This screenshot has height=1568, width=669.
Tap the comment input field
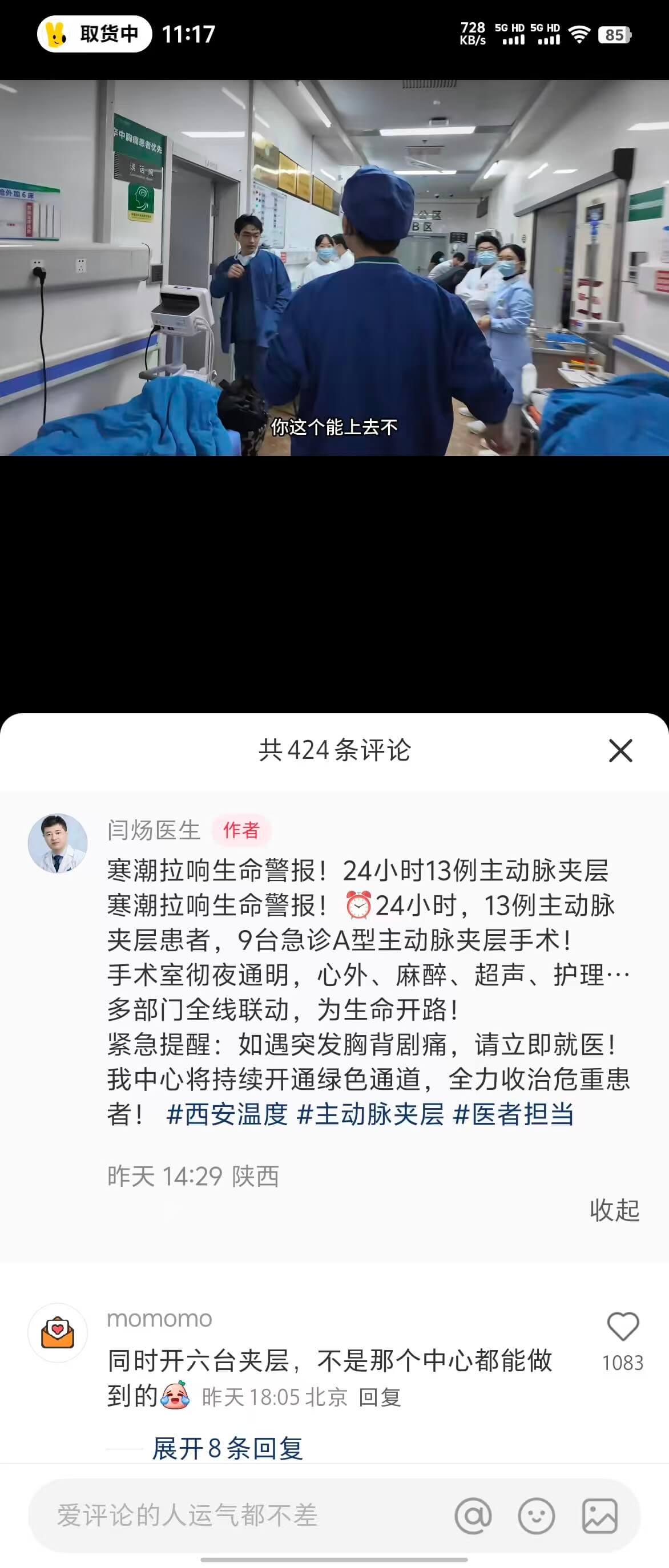click(x=244, y=1515)
